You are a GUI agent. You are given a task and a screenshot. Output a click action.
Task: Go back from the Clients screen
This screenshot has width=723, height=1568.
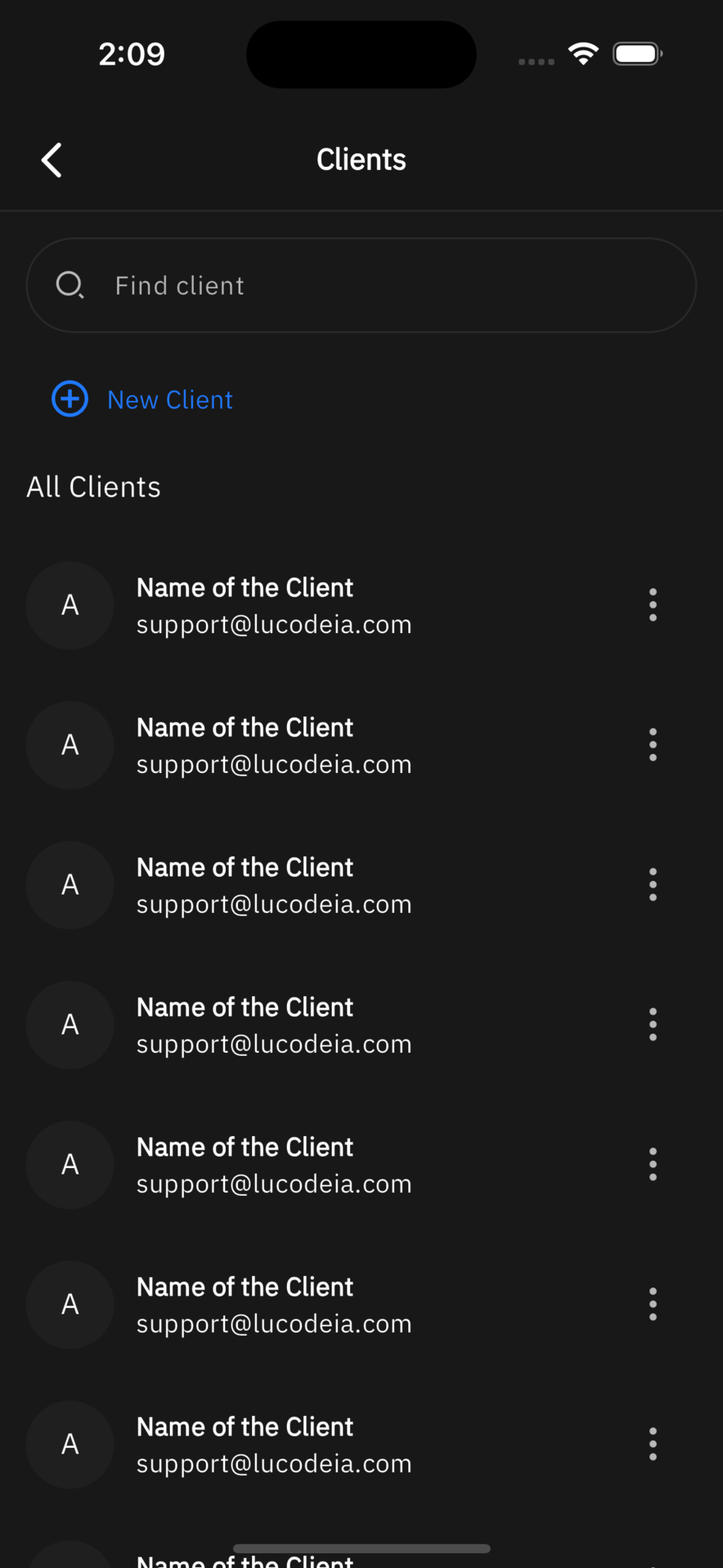tap(52, 159)
